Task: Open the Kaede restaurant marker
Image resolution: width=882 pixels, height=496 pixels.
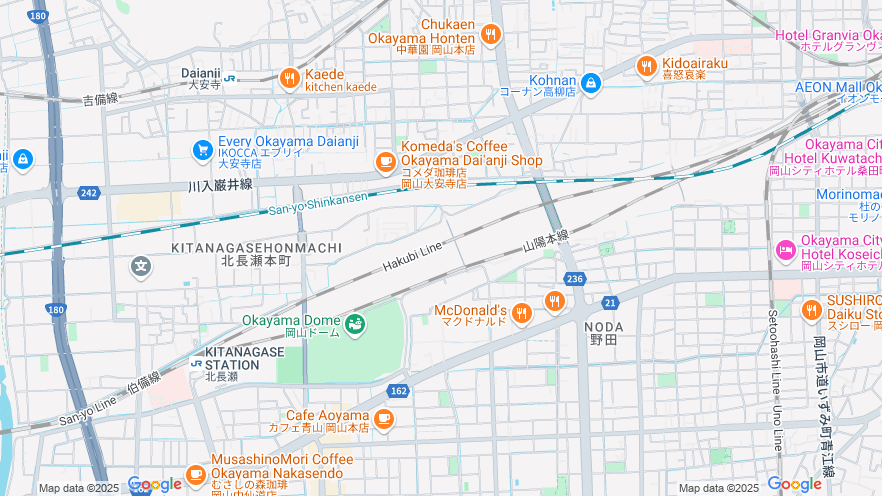Action: pos(290,79)
